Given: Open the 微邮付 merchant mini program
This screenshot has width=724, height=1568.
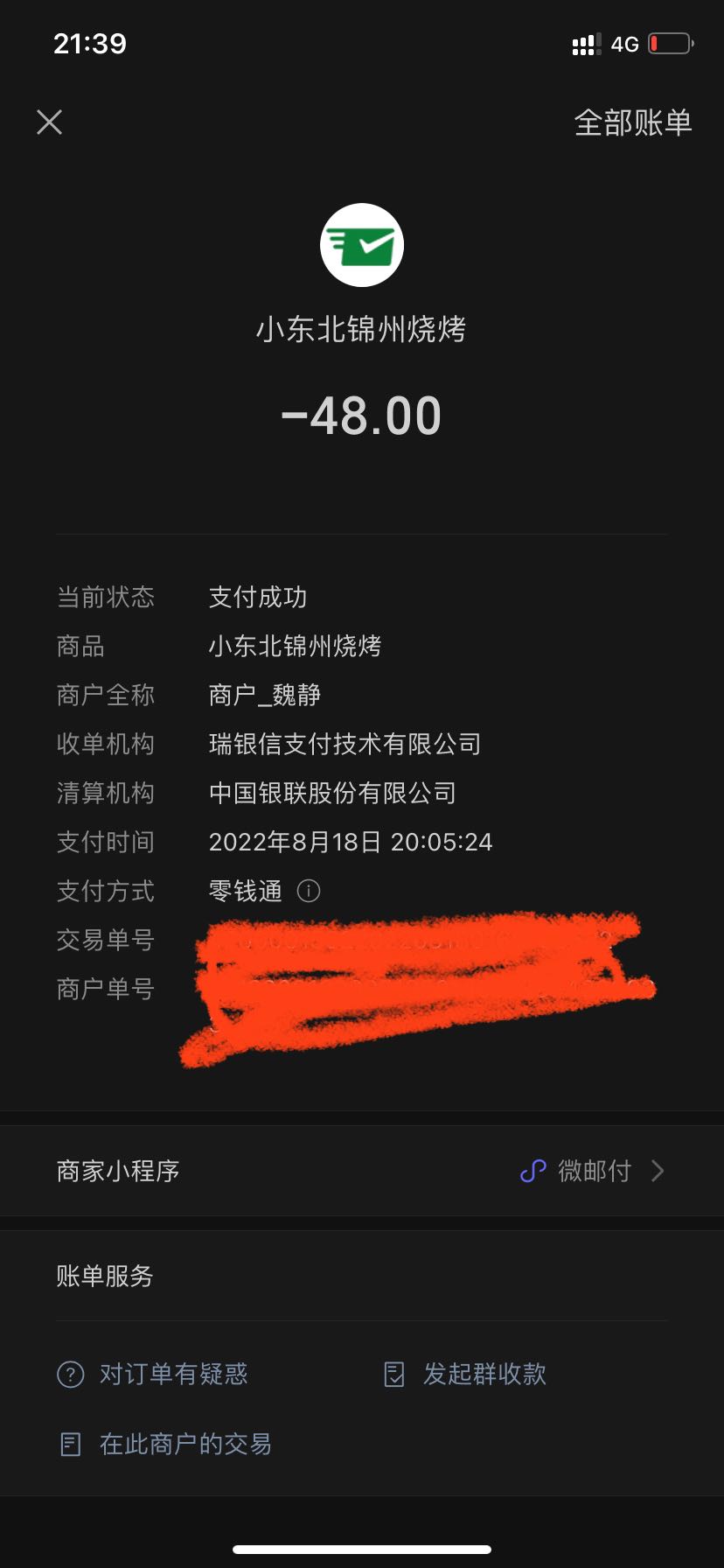Looking at the screenshot, I should click(362, 1171).
